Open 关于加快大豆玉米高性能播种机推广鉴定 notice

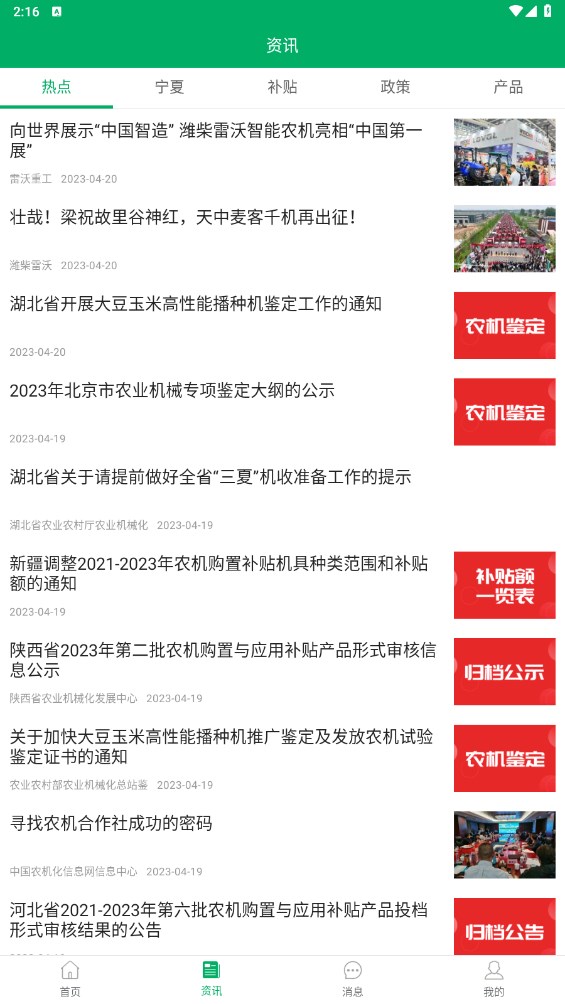pyautogui.click(x=282, y=758)
